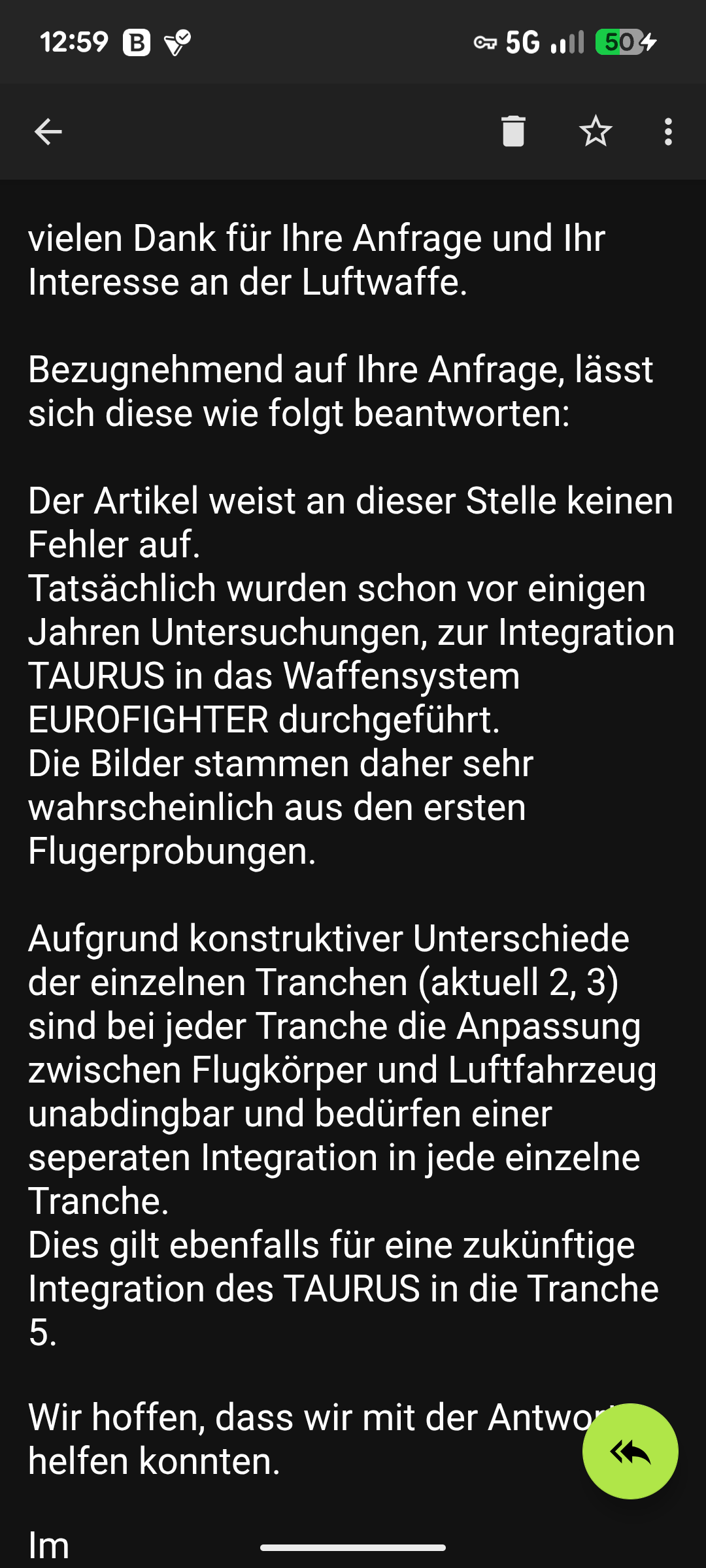This screenshot has width=706, height=1568.
Task: Open the overflow menu
Action: point(667,132)
